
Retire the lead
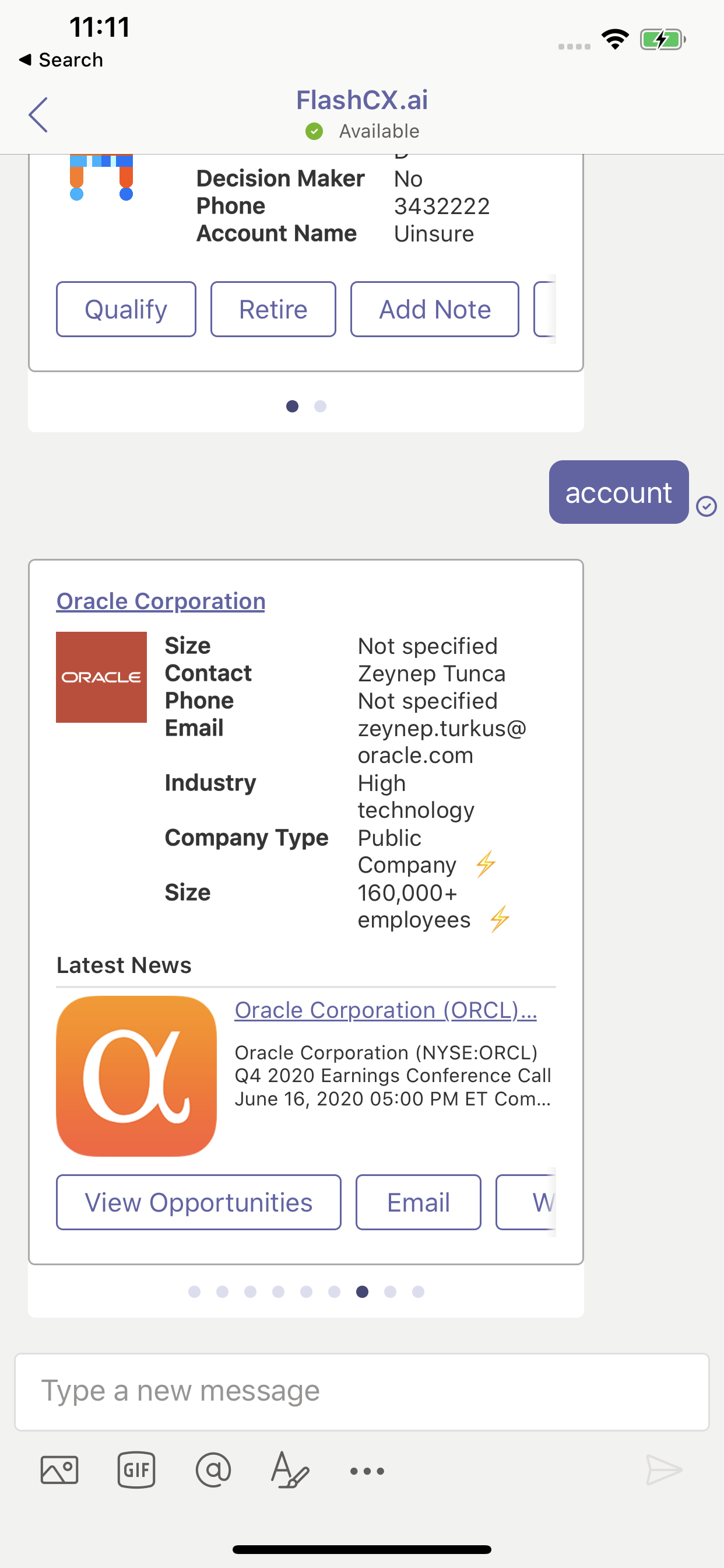tap(273, 309)
